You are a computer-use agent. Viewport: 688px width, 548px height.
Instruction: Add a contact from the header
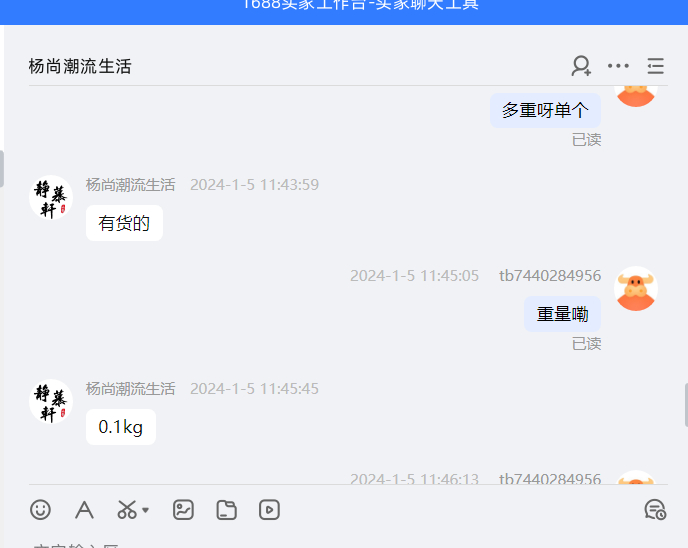pos(581,66)
